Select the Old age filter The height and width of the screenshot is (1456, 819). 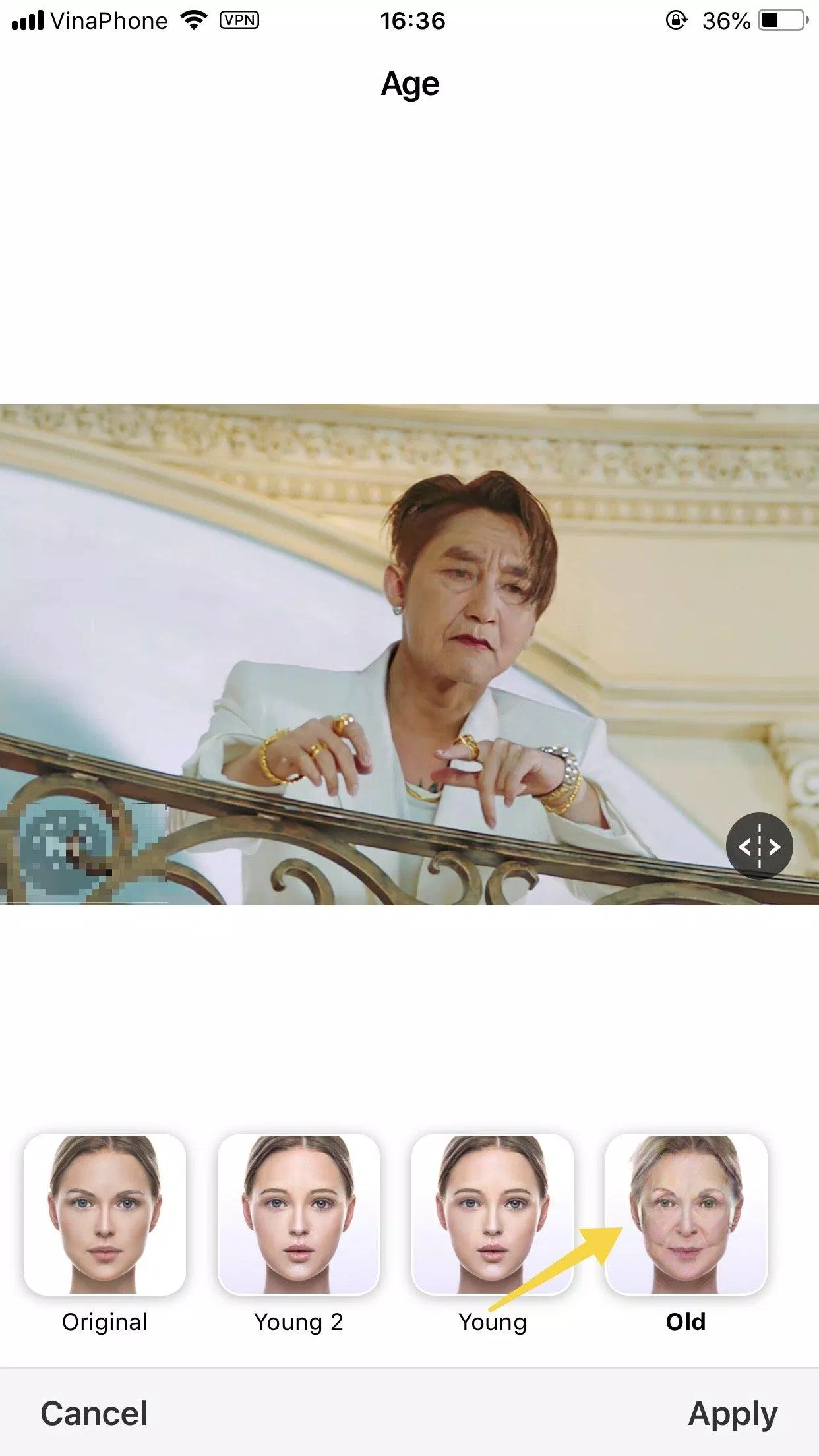pos(686,1215)
